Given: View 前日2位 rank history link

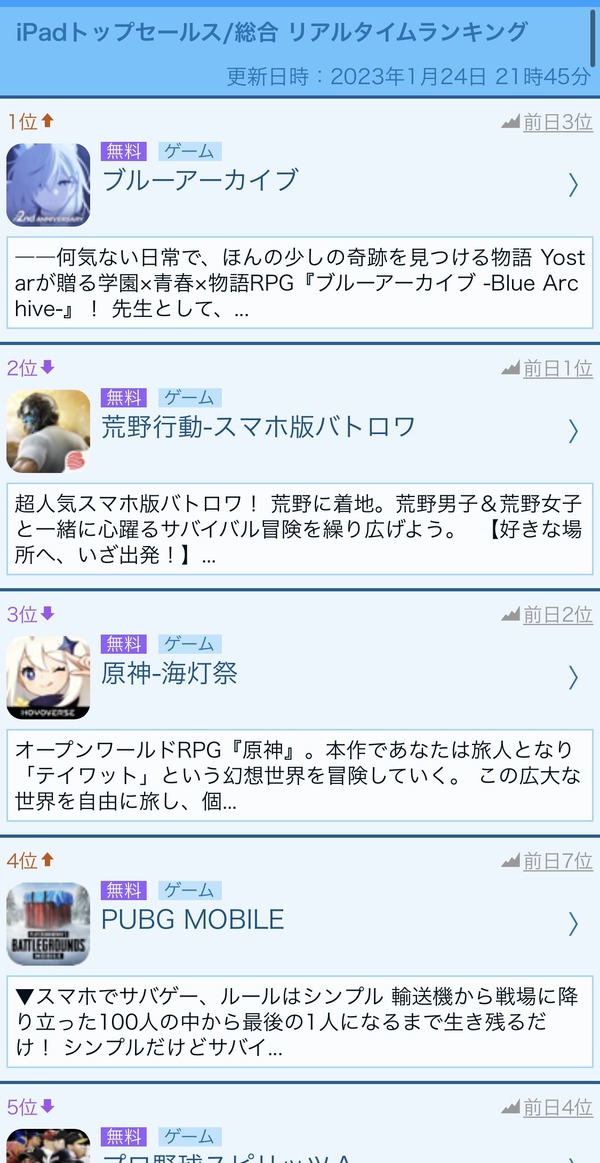Looking at the screenshot, I should pyautogui.click(x=547, y=615).
